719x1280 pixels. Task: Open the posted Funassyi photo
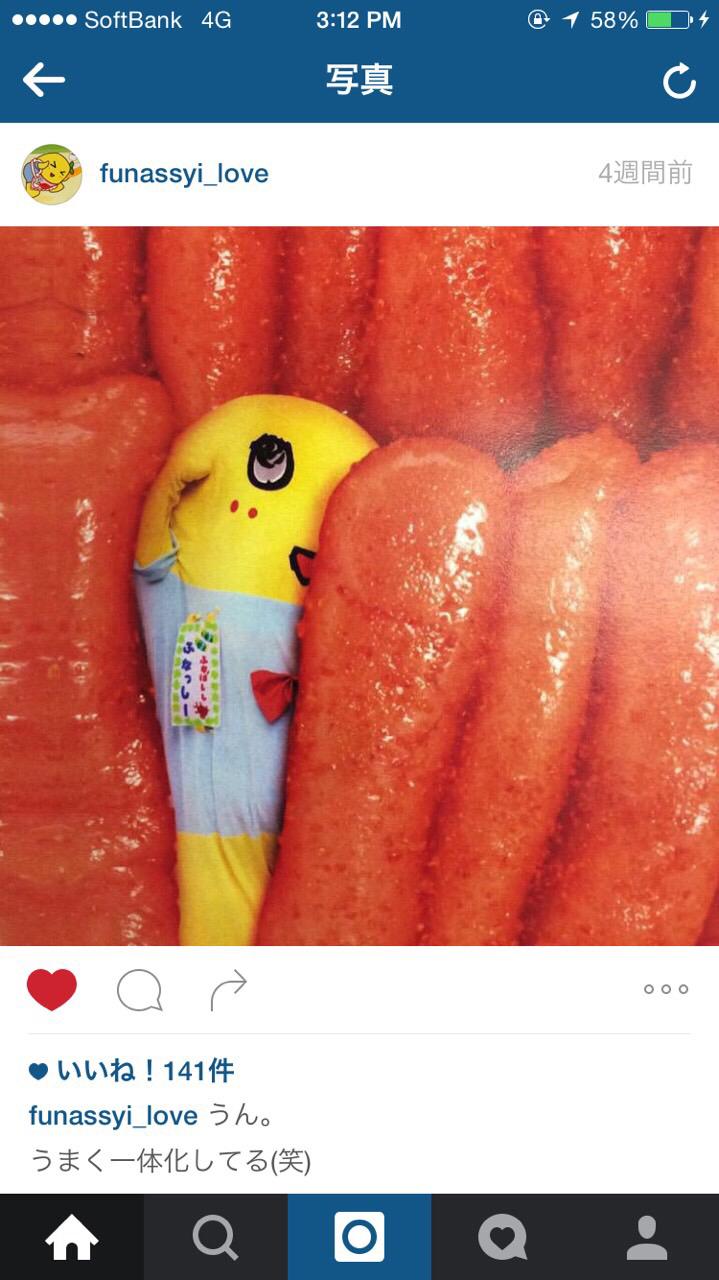point(359,585)
